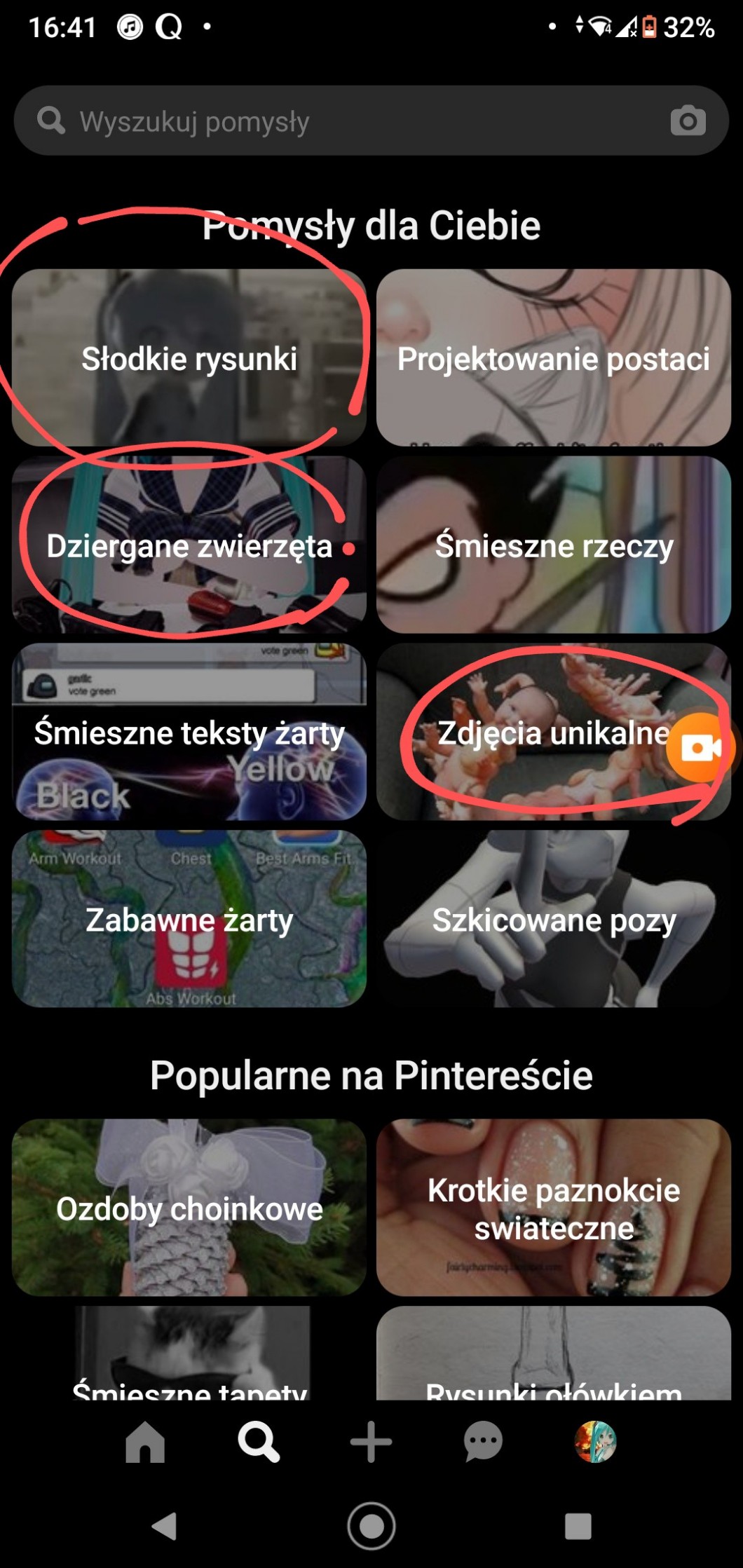The image size is (743, 1568).
Task: Open camera visual search
Action: coord(688,121)
